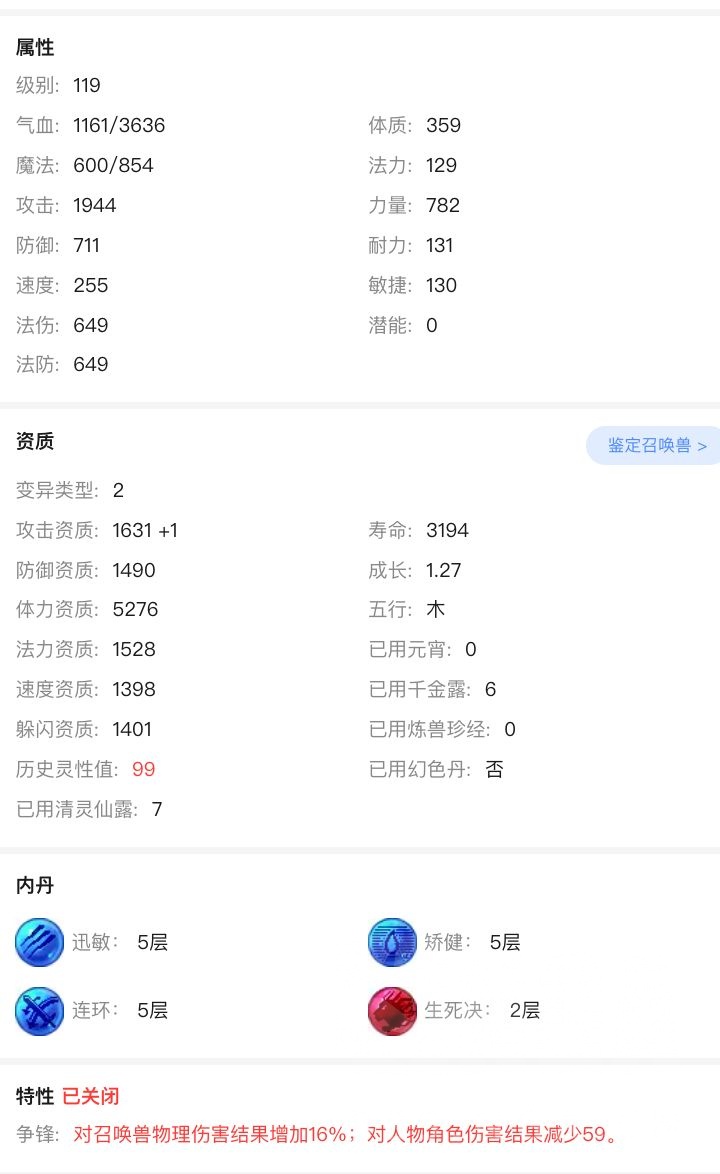Screen dimensions: 720x1174
Task: Open the 鉴定召唤兽 appraisal page
Action: (656, 445)
